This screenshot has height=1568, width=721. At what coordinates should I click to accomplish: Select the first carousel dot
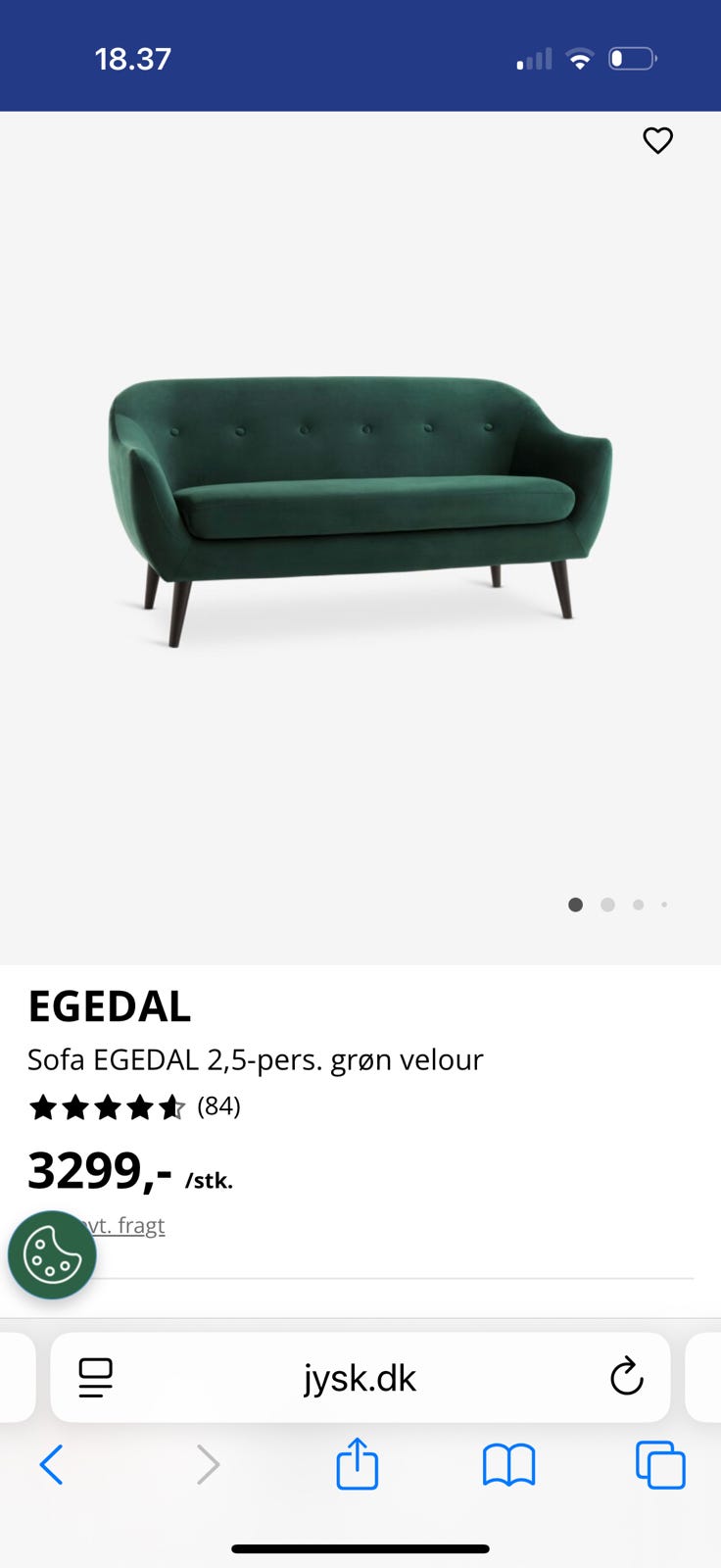[x=576, y=905]
